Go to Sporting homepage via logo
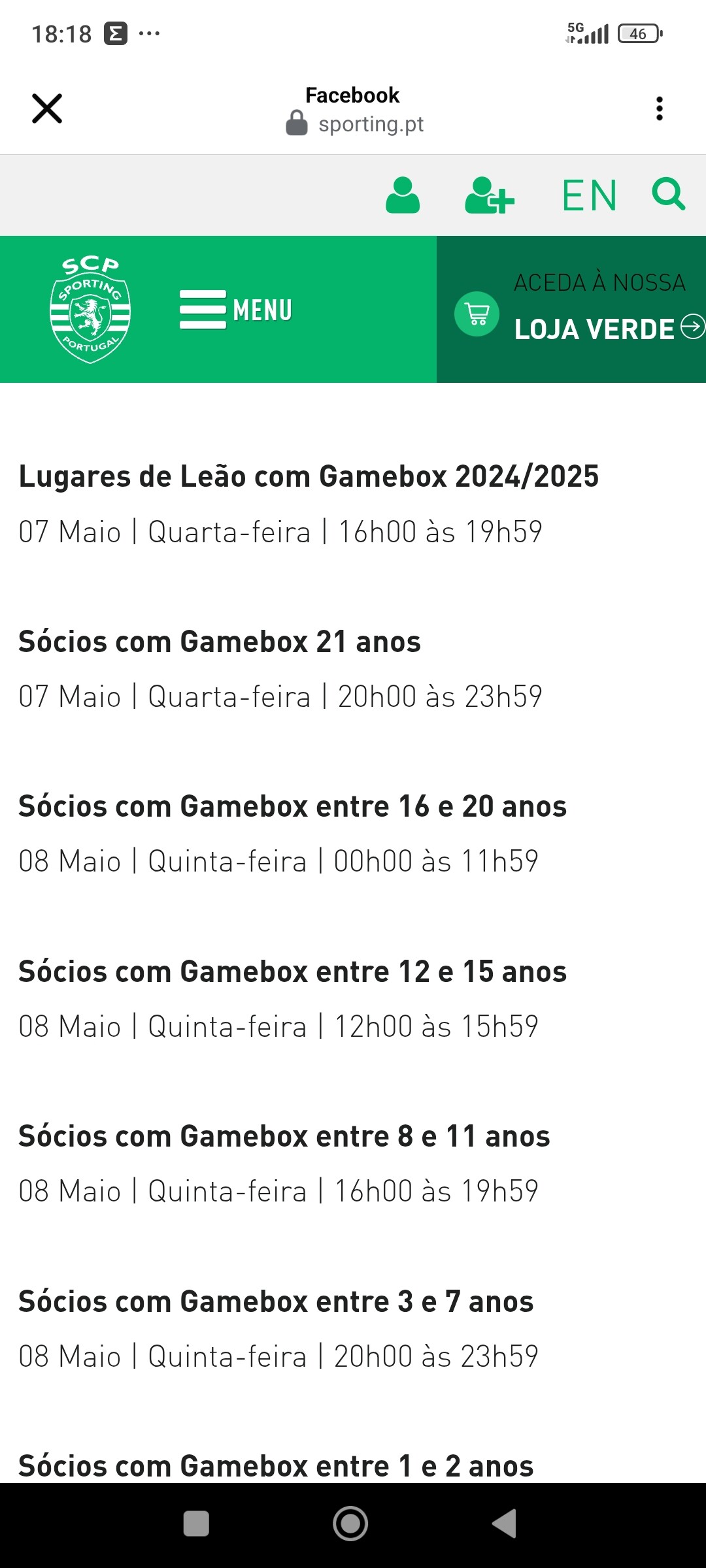Screen dimensions: 706x1568 pyautogui.click(x=90, y=310)
